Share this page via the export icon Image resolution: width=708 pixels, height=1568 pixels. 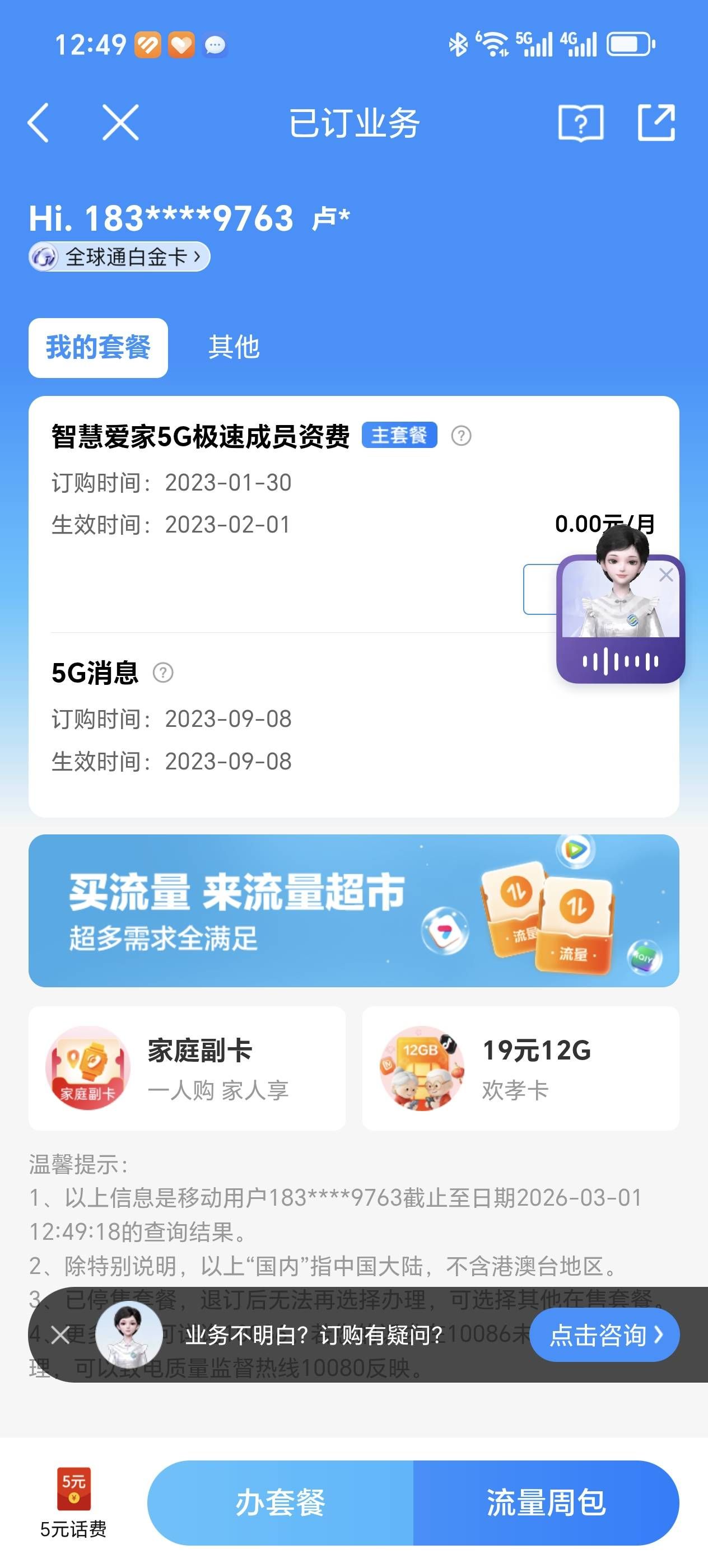pos(656,123)
